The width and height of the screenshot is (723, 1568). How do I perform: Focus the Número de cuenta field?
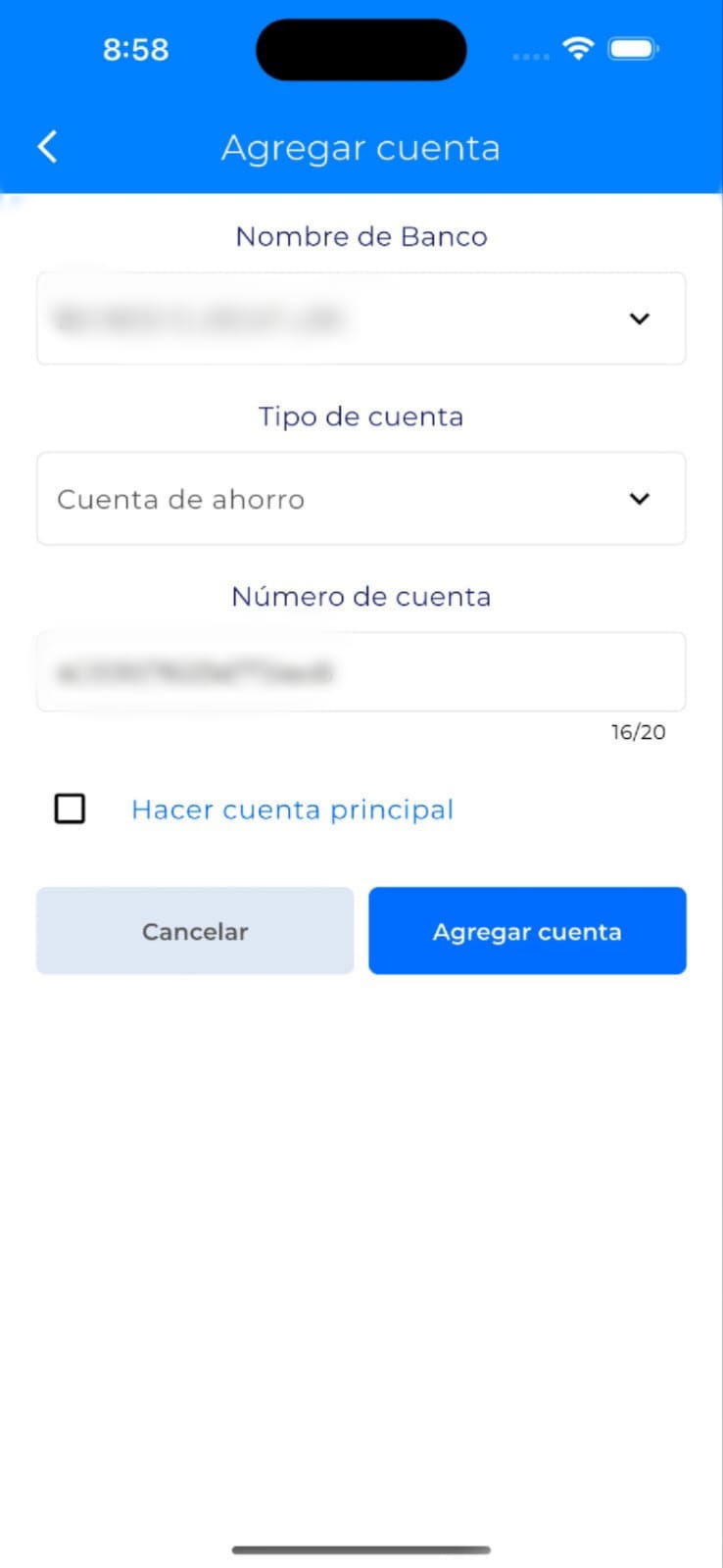click(361, 672)
